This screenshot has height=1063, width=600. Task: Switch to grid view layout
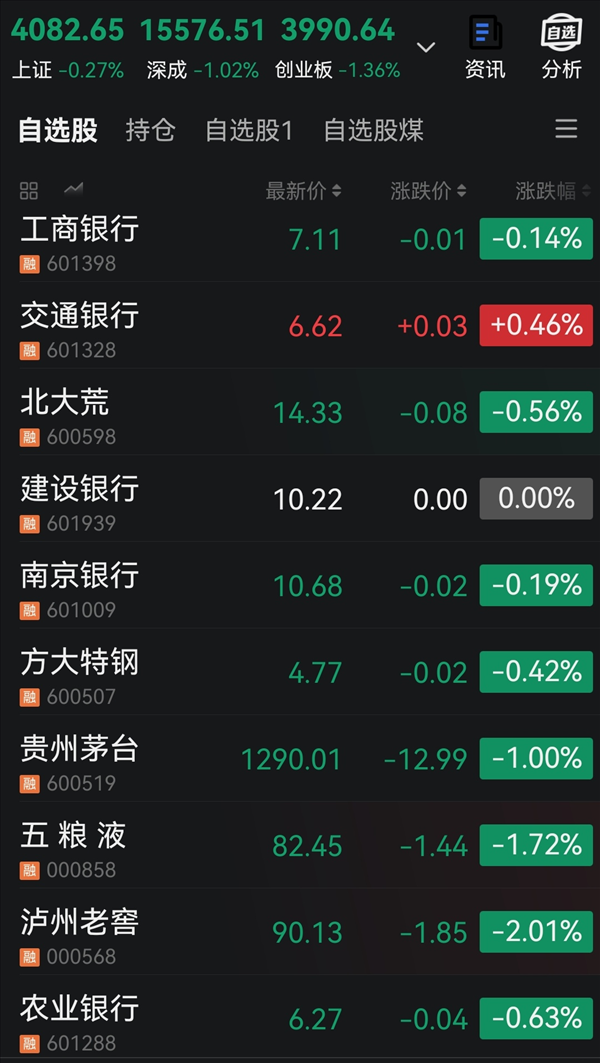click(29, 191)
